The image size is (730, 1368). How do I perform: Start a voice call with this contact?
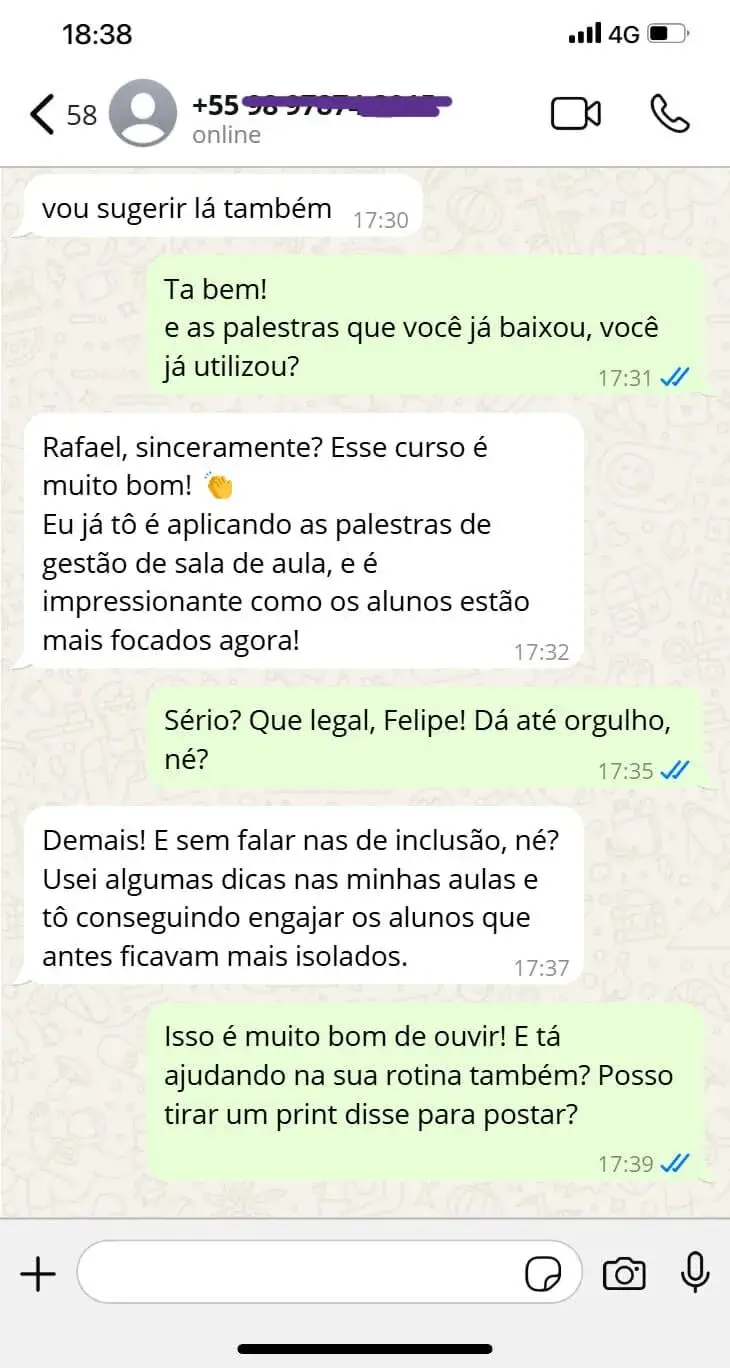tap(669, 114)
